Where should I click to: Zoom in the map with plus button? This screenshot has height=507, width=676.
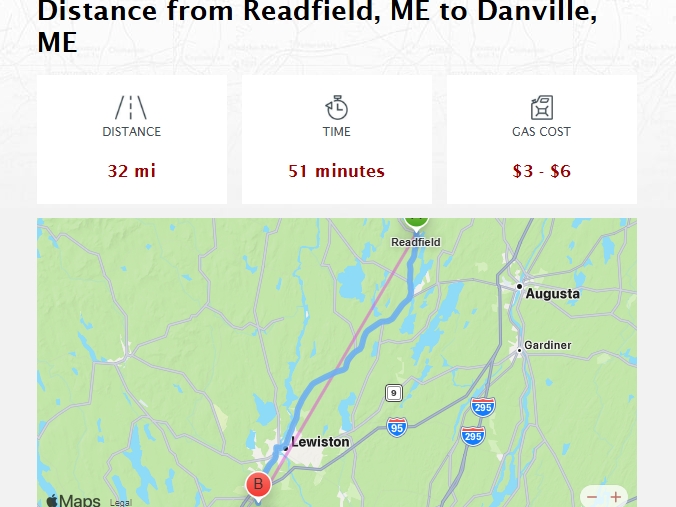point(616,497)
